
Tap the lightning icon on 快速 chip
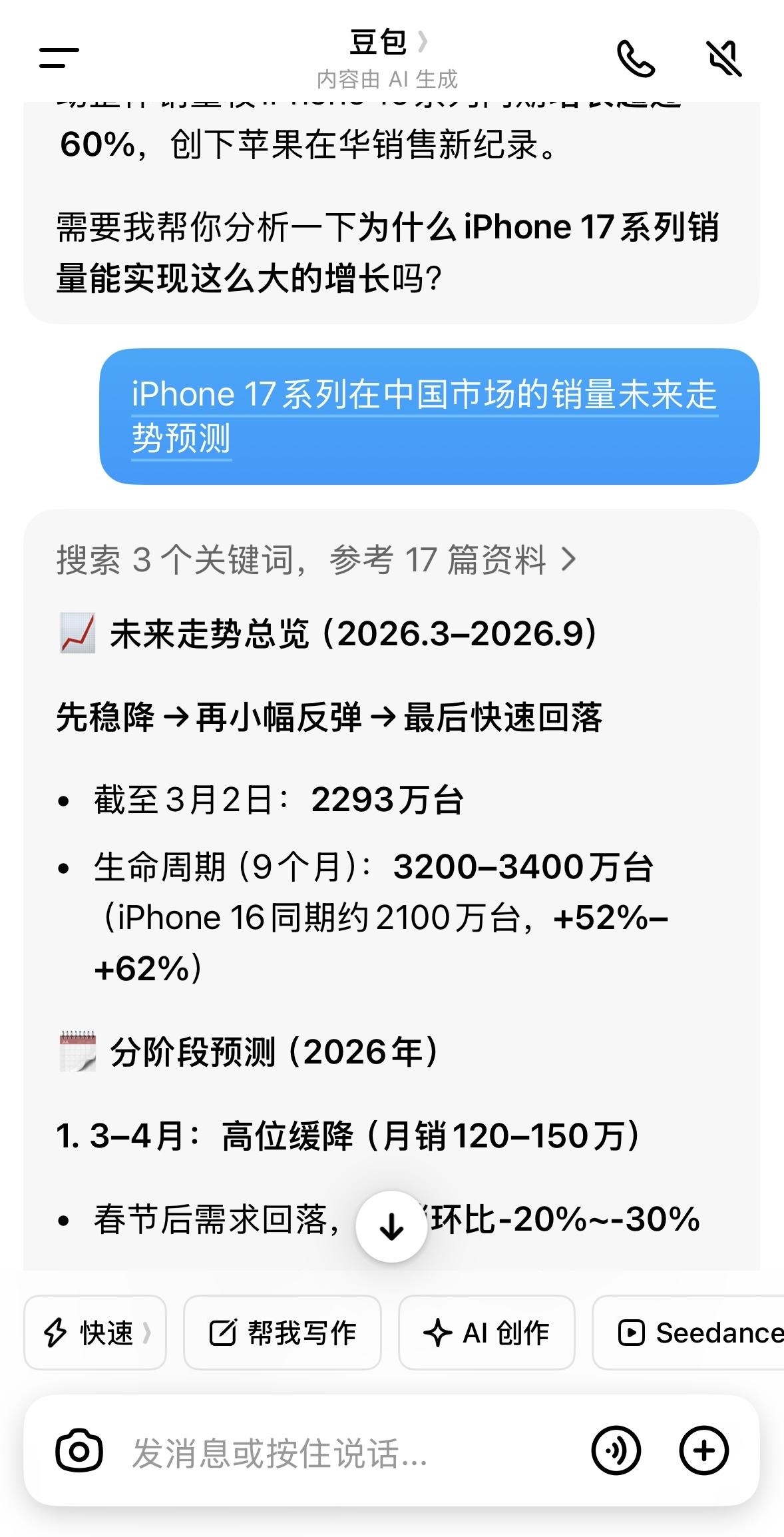click(x=57, y=1333)
